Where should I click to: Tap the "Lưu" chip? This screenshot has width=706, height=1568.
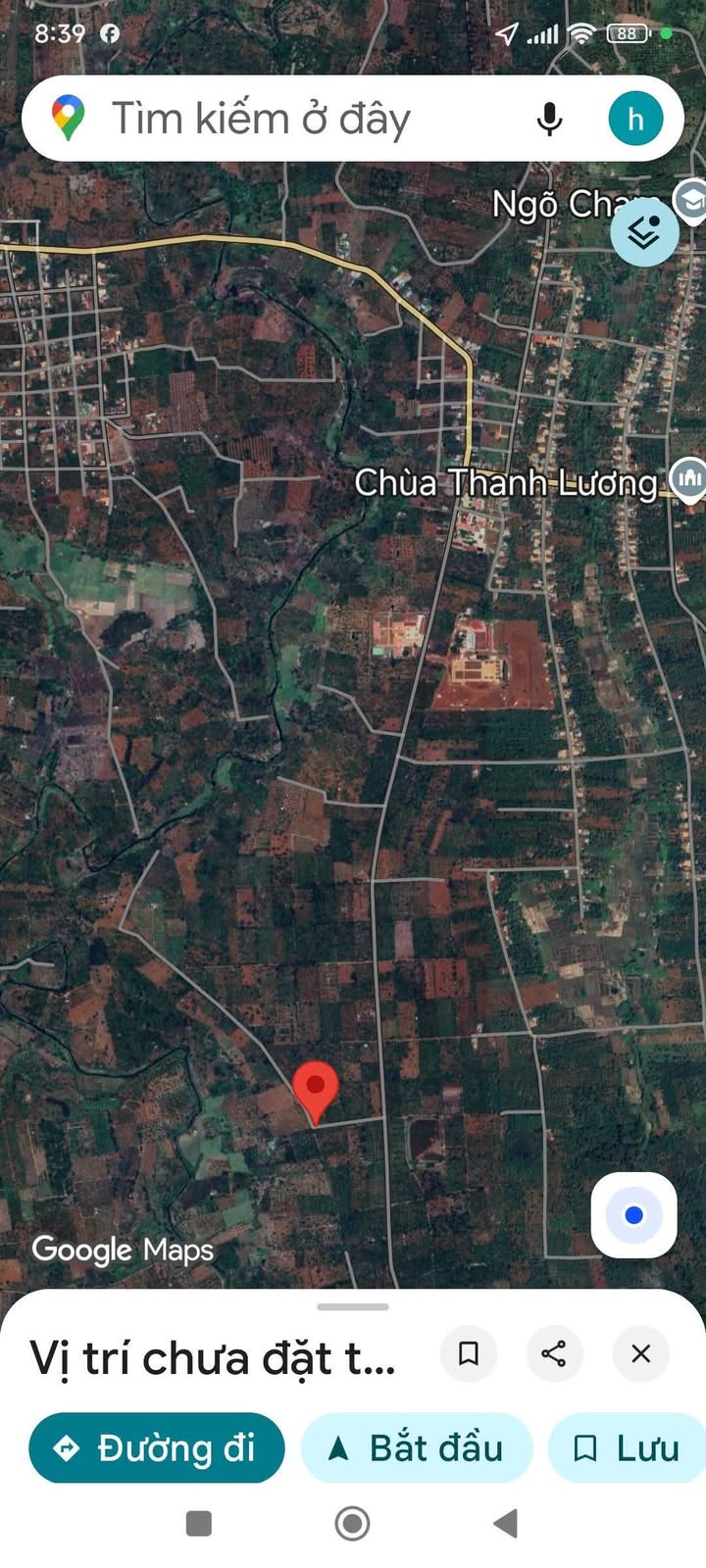[628, 1447]
